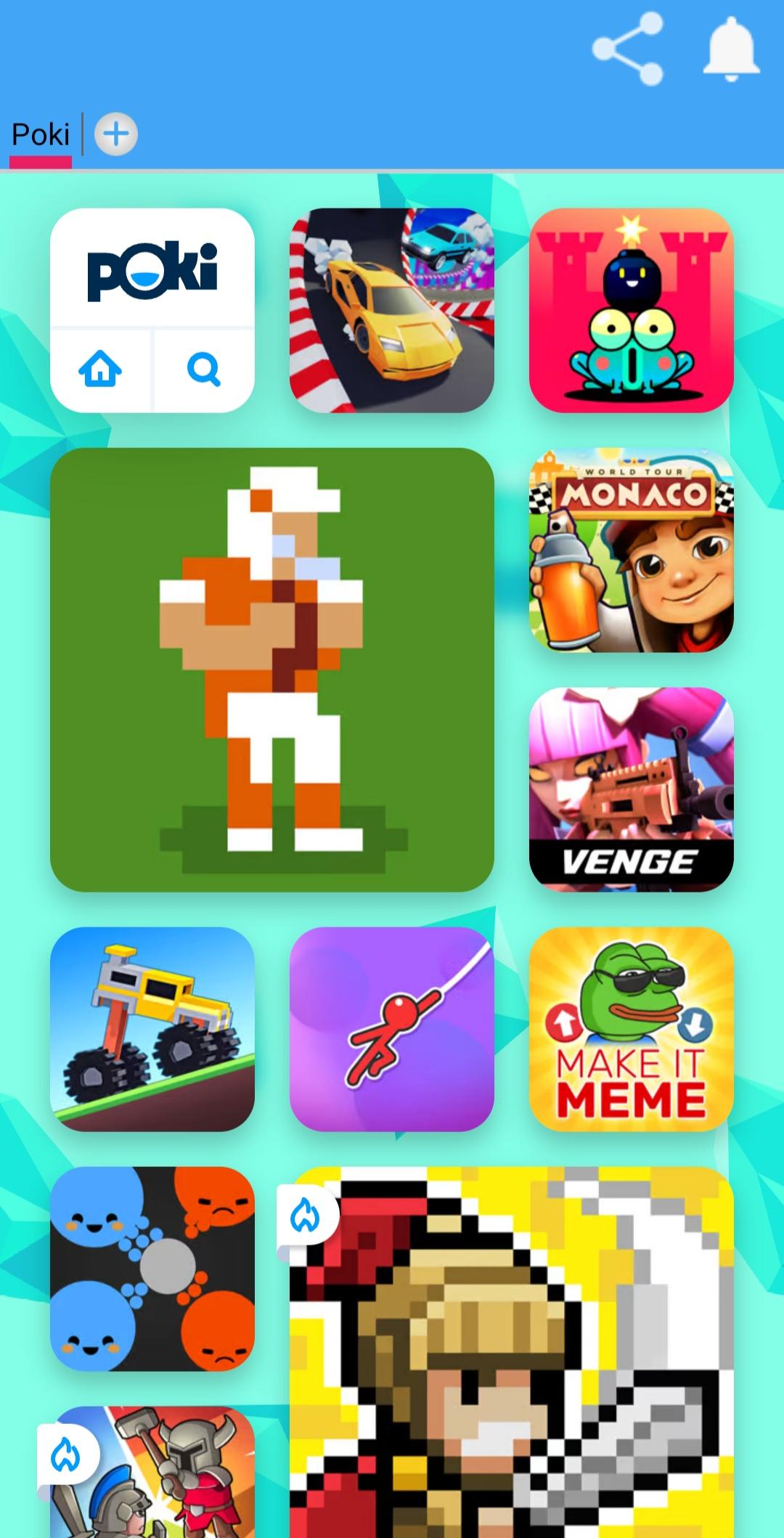The height and width of the screenshot is (1538, 784).
Task: Open the red stickman swinging game
Action: (392, 1029)
